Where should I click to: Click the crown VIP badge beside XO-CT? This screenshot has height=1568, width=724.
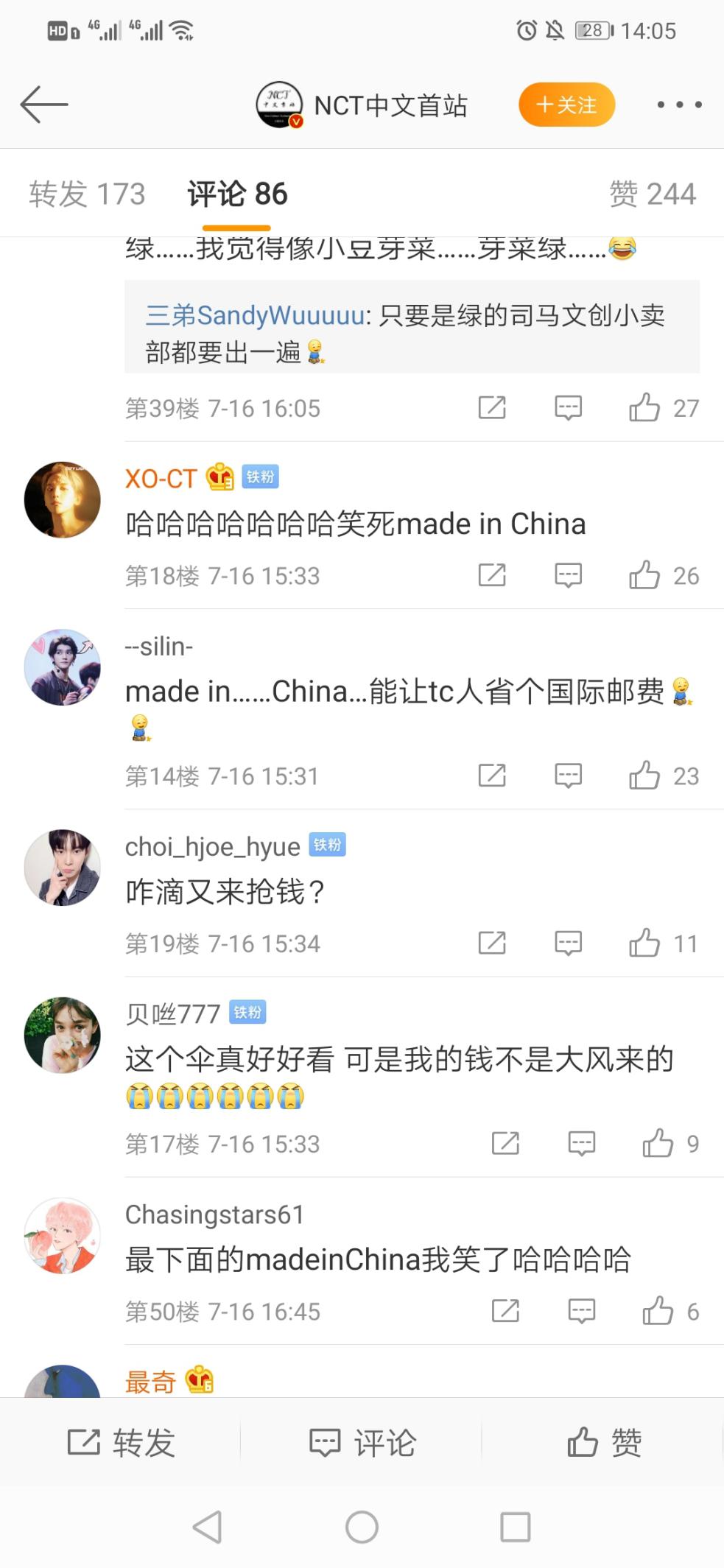pos(218,477)
